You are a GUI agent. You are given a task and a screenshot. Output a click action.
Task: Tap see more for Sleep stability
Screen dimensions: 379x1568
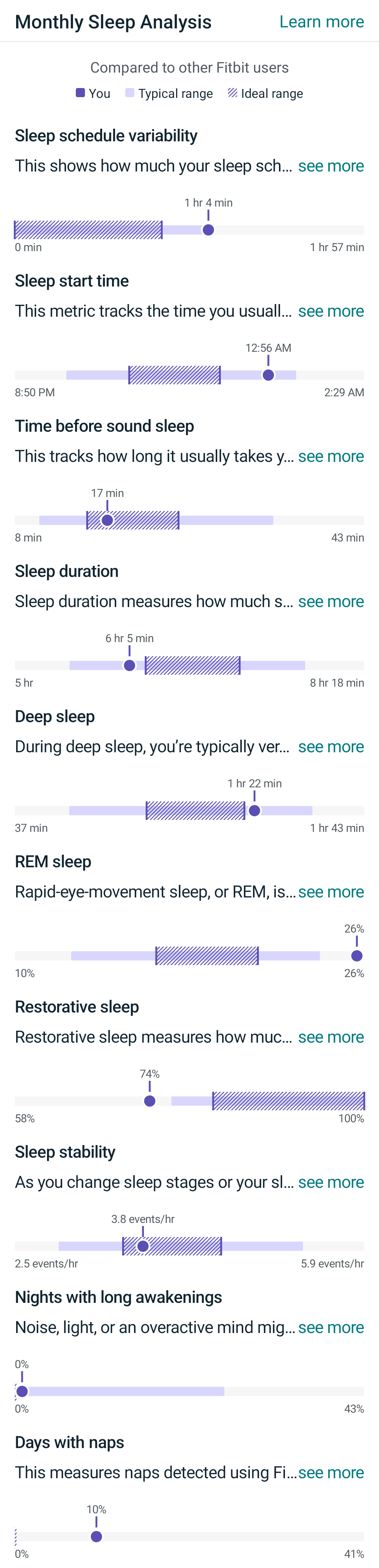click(x=330, y=1182)
